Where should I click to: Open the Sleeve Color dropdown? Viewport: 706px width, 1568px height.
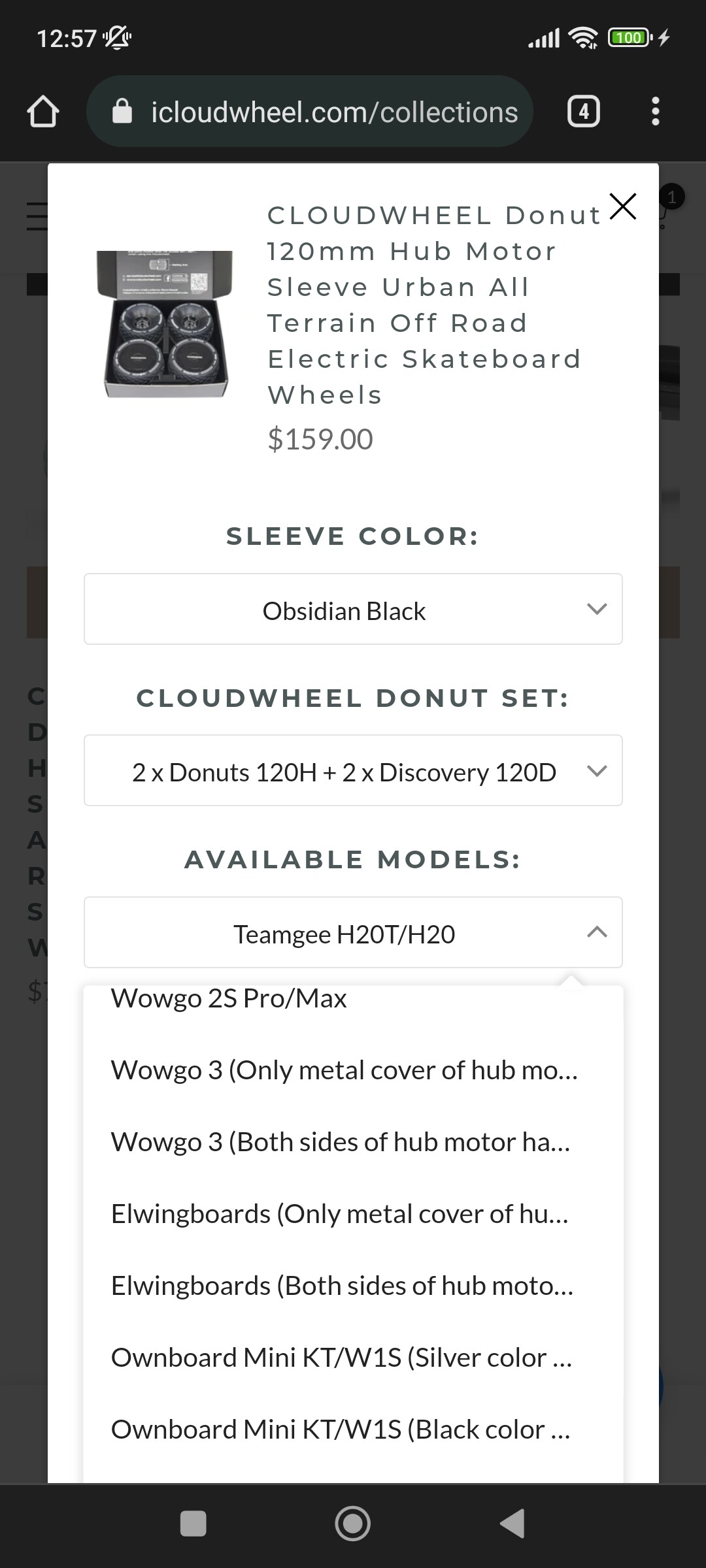[x=353, y=609]
